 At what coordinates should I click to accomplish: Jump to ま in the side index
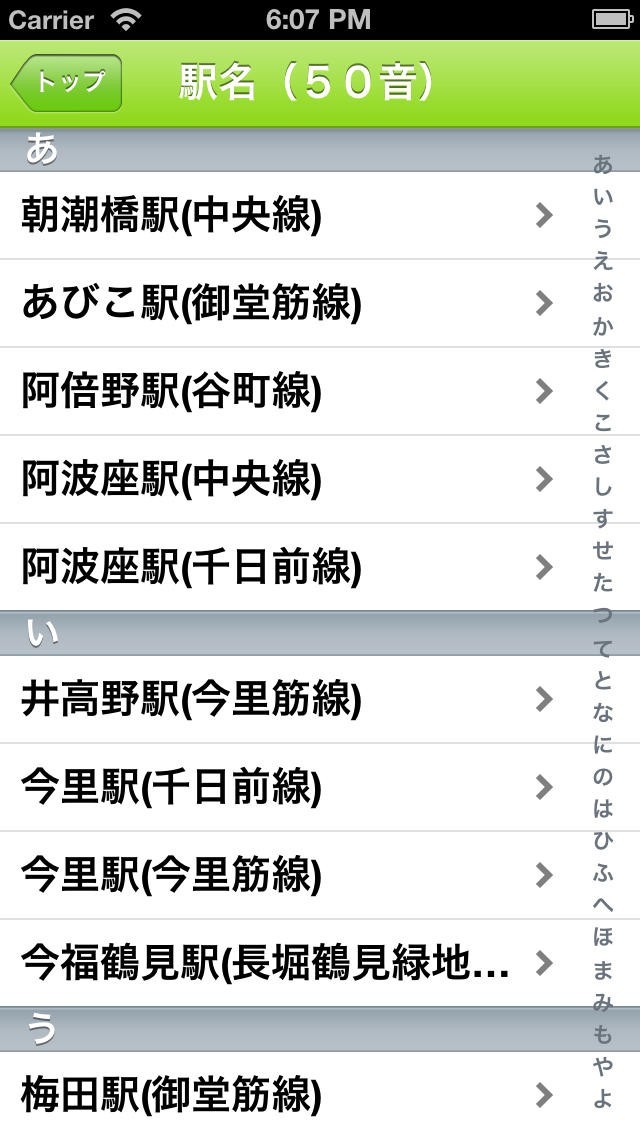click(x=603, y=969)
